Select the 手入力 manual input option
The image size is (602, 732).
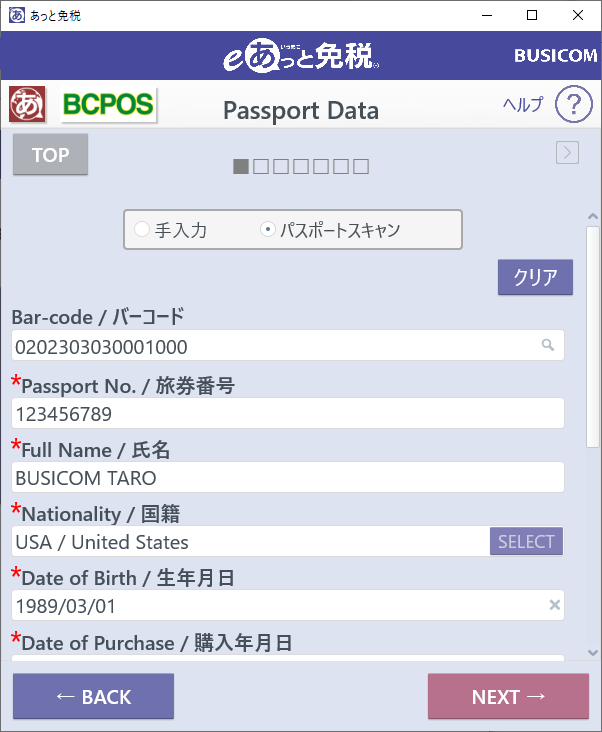[x=141, y=230]
